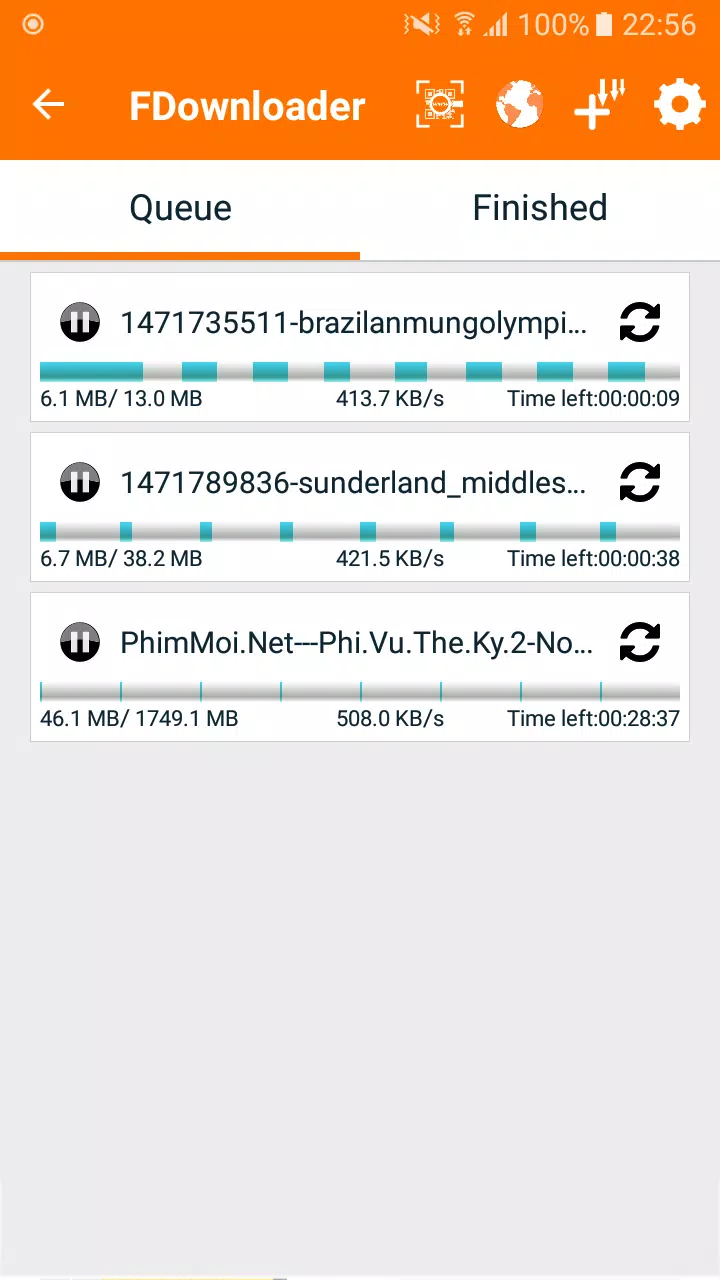Select the Queue tab
720x1280 pixels.
180,208
